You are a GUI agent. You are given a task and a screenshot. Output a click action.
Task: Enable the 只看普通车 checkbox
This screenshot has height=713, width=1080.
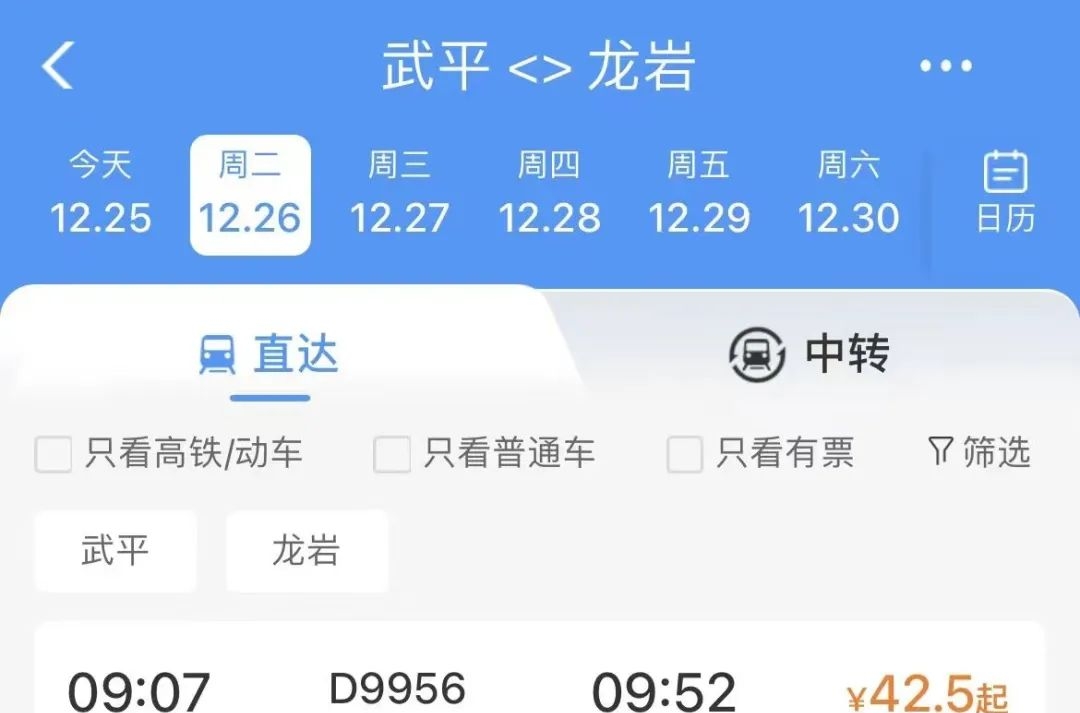(x=392, y=455)
